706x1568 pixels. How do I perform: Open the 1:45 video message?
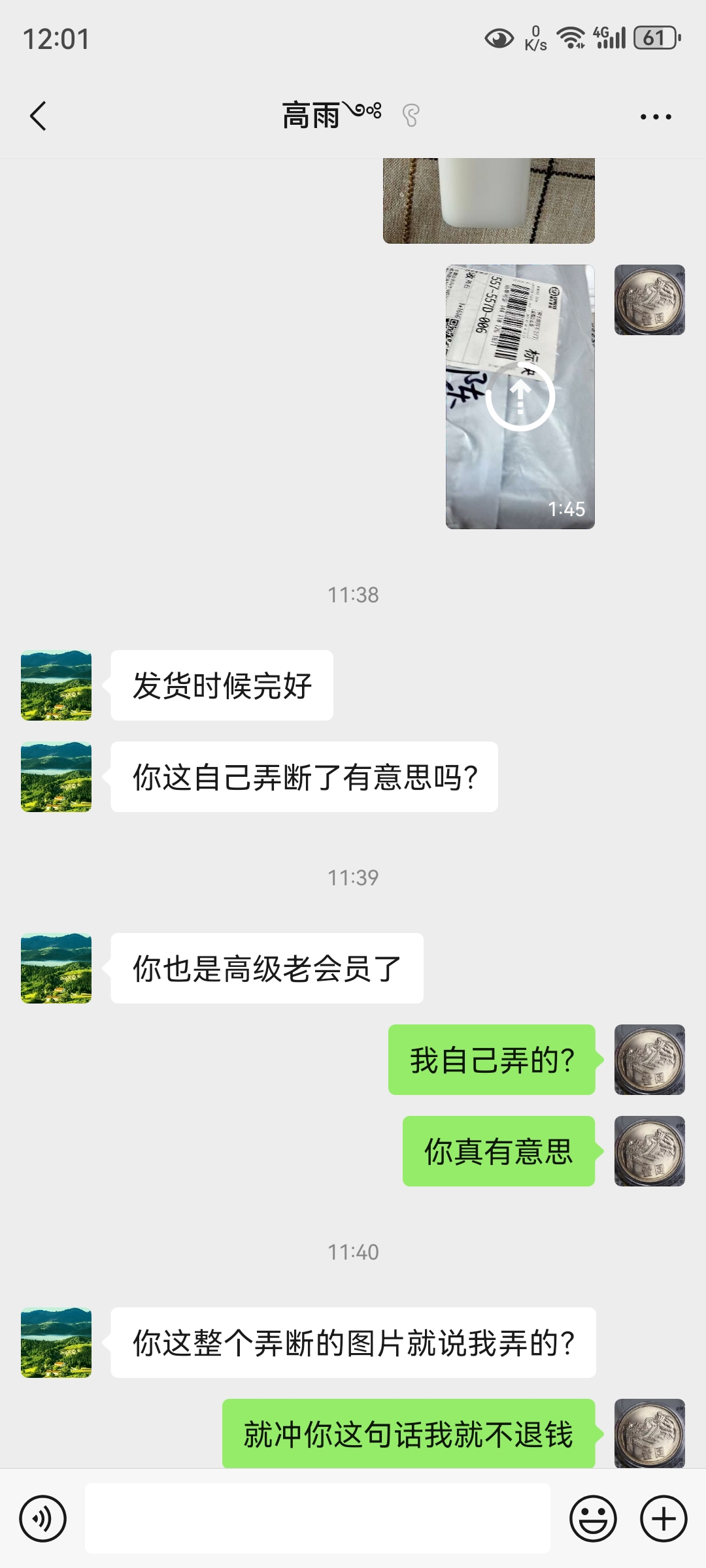tap(520, 397)
